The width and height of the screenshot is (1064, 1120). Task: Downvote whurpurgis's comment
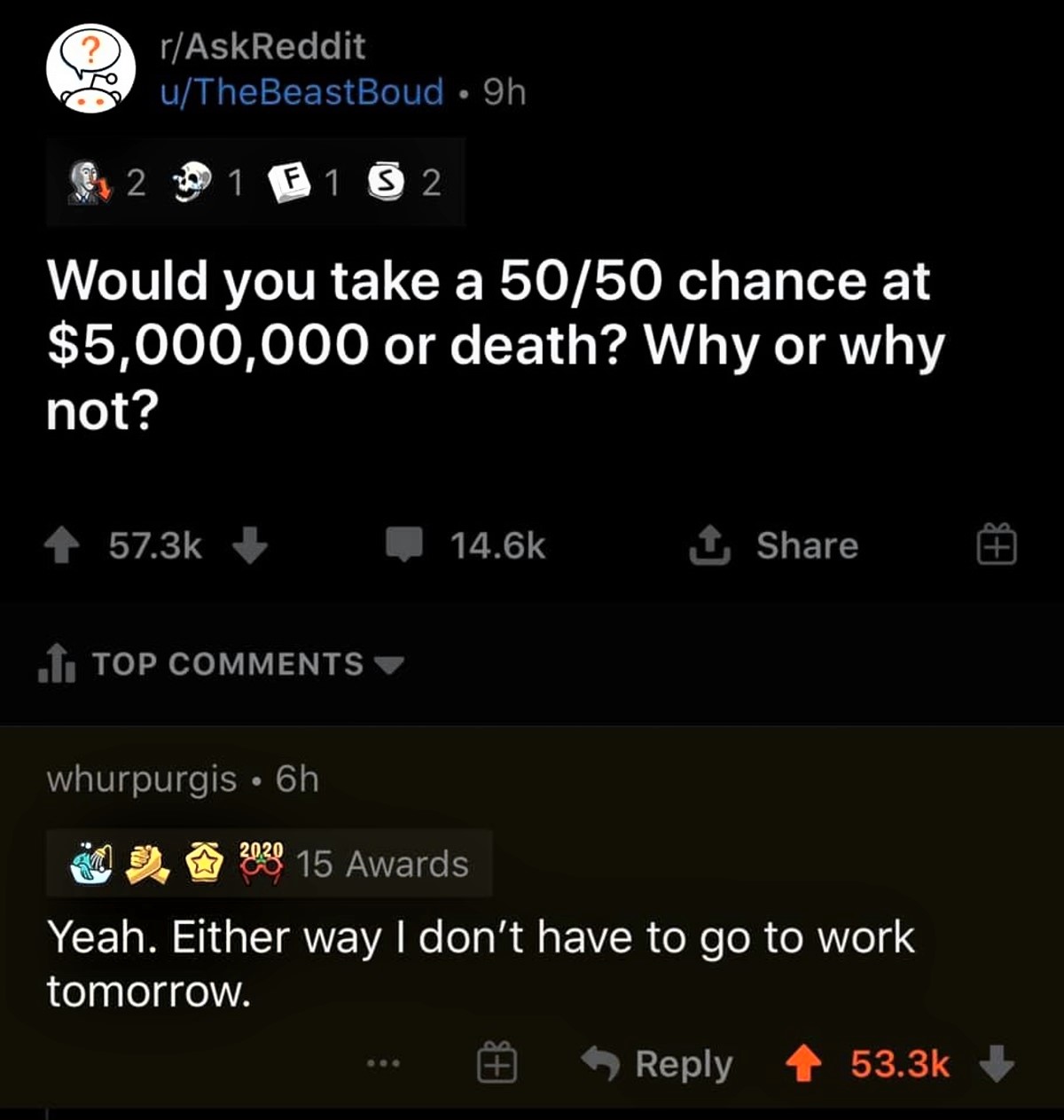[x=997, y=1064]
